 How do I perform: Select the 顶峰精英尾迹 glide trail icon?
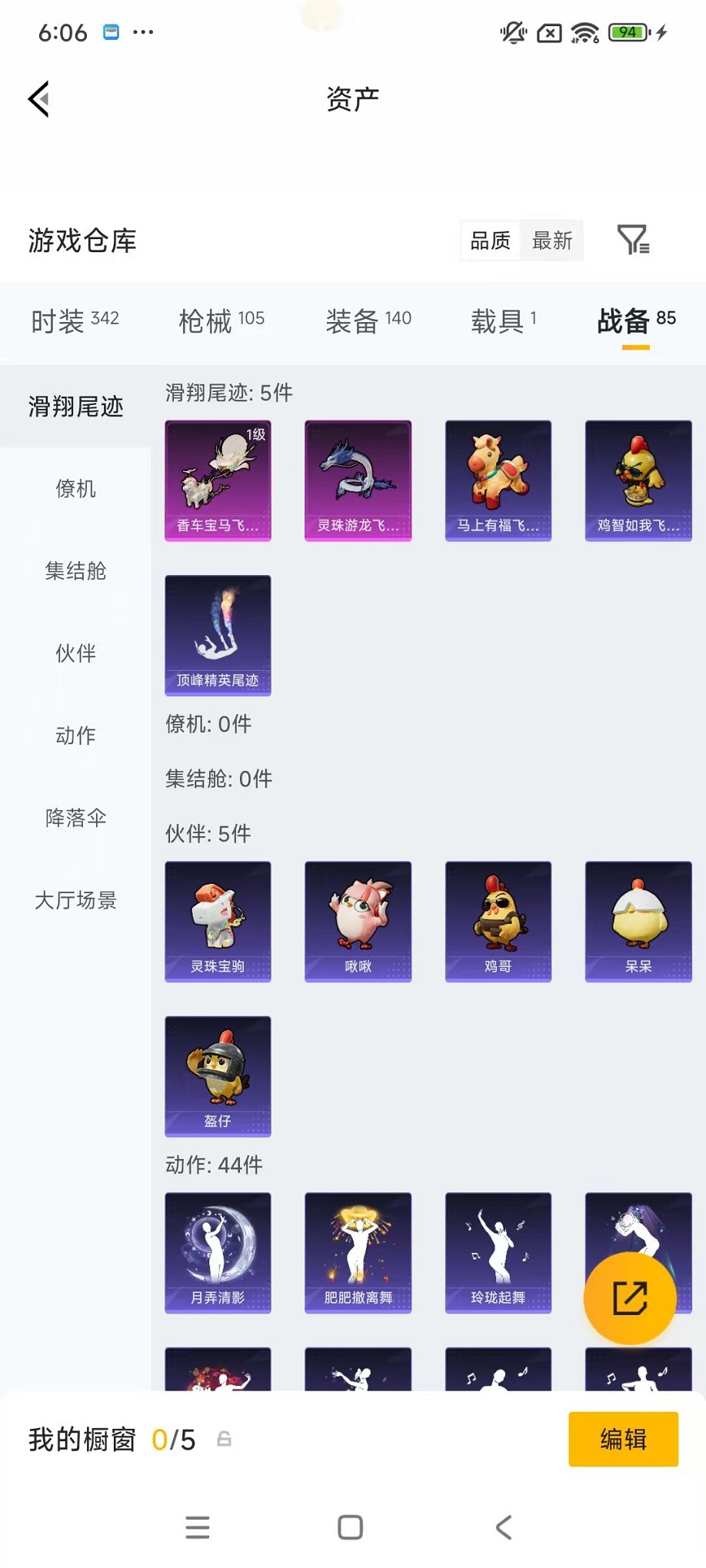tap(218, 635)
